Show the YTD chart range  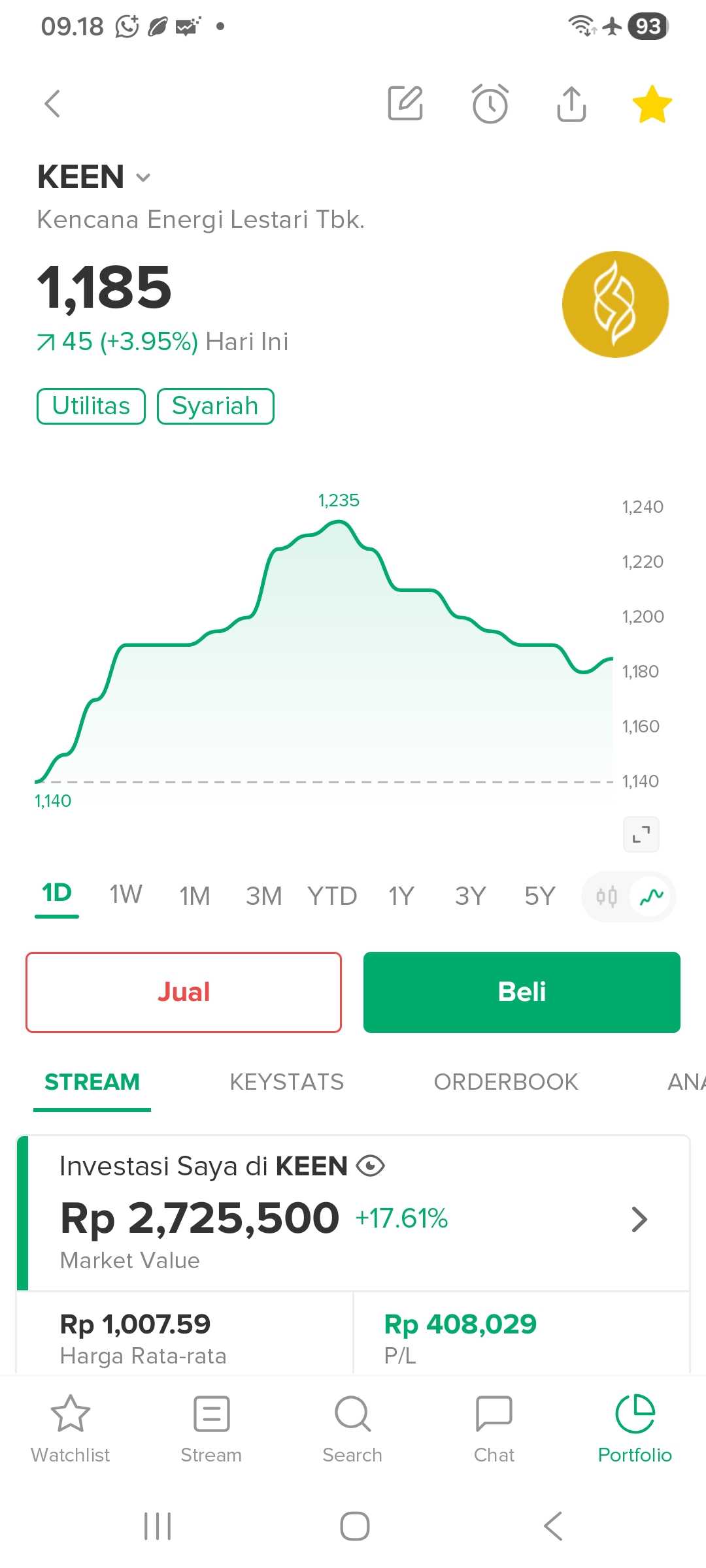pos(332,896)
